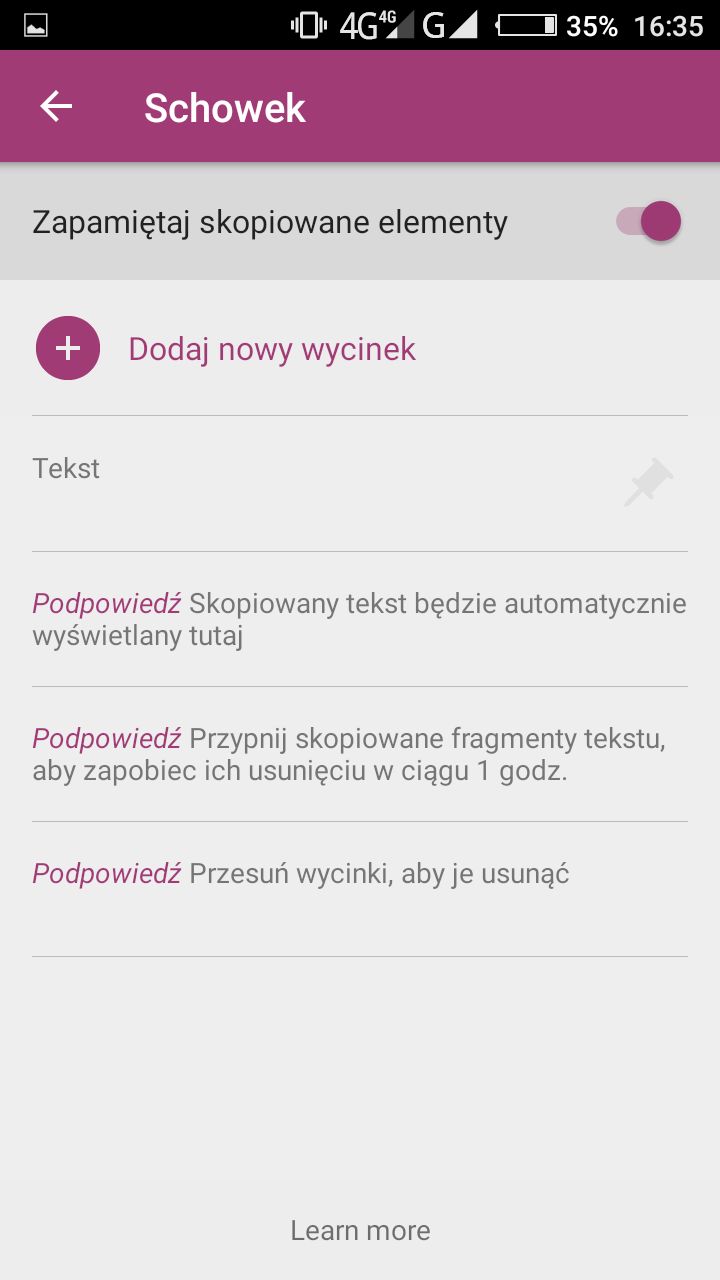The image size is (720, 1280).
Task: Tap the vibration mode icon in status bar
Action: (x=310, y=22)
